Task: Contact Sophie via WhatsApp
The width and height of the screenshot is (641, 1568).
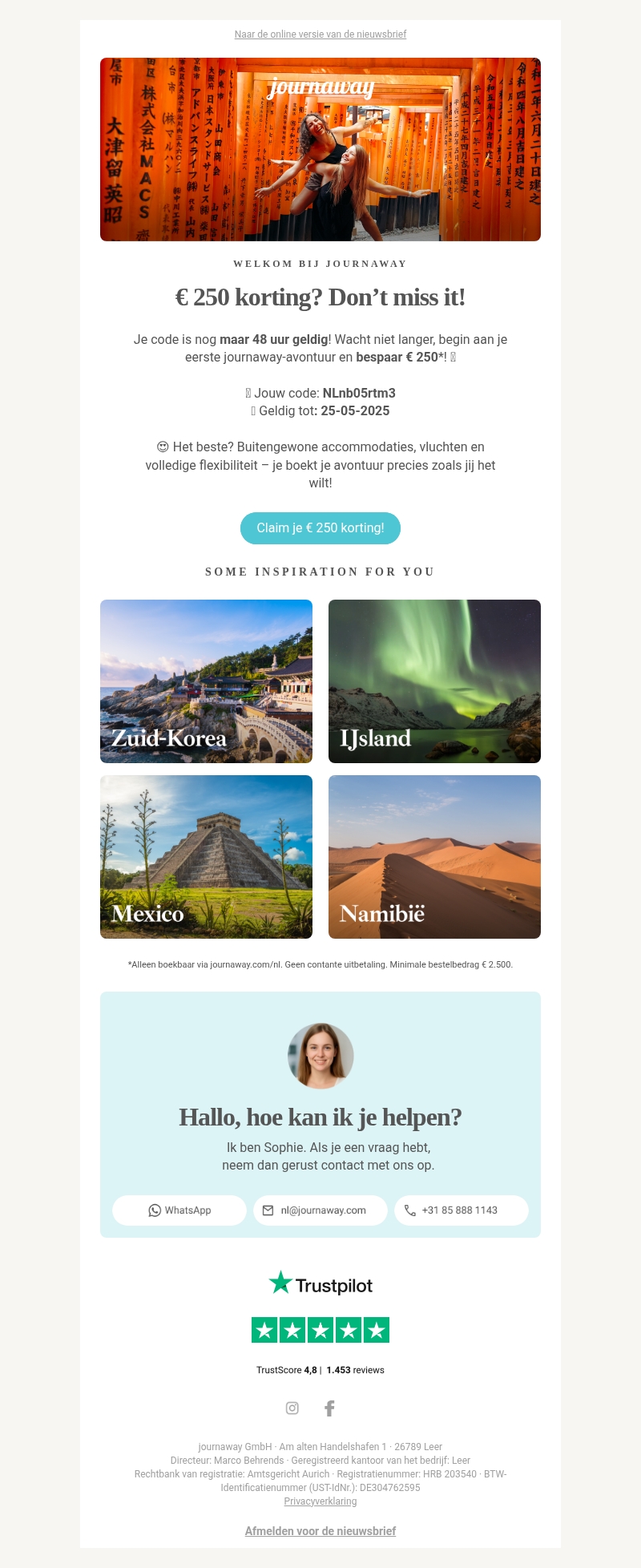Action: tap(179, 1210)
